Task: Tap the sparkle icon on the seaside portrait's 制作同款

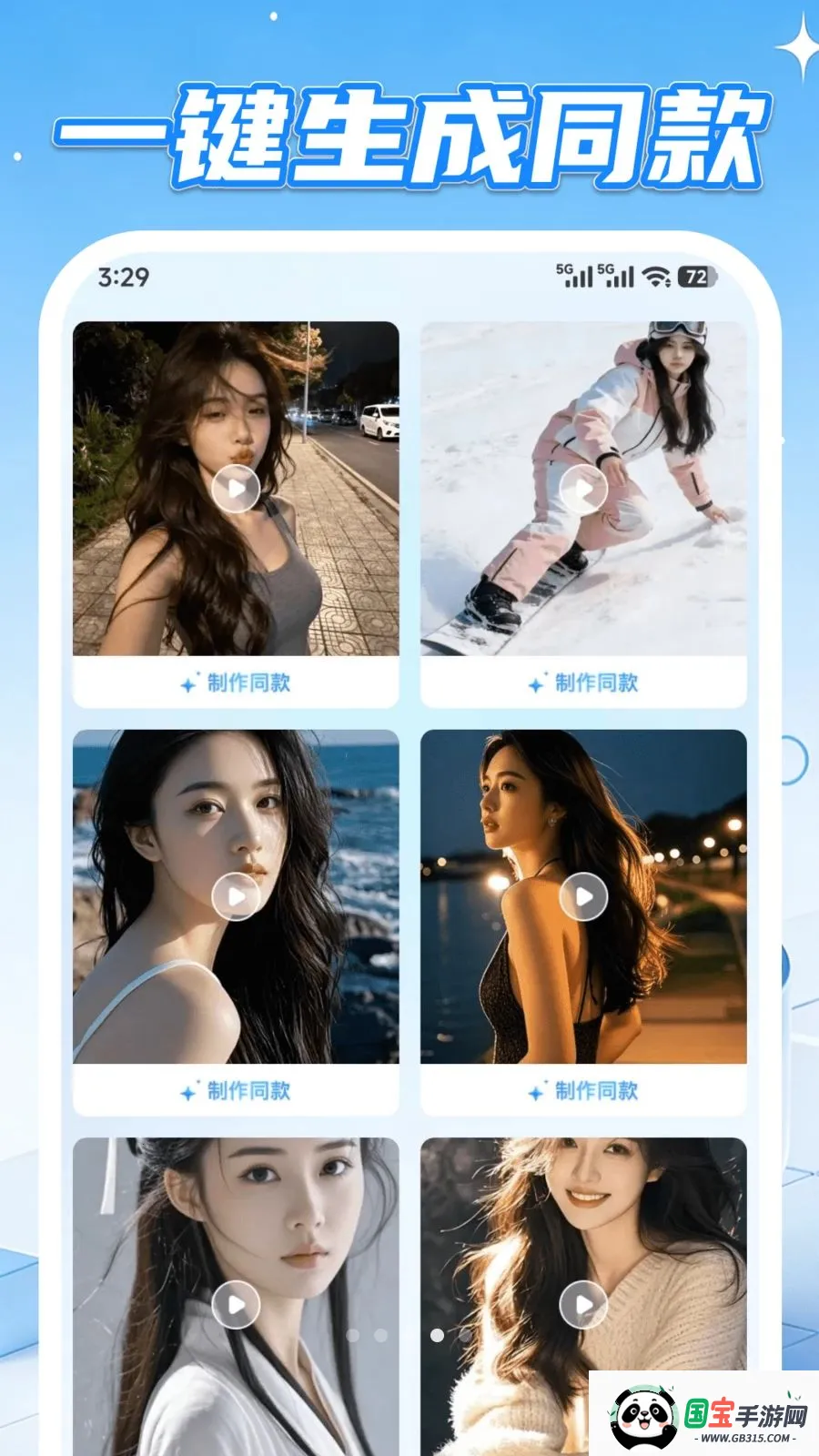Action: [188, 1090]
